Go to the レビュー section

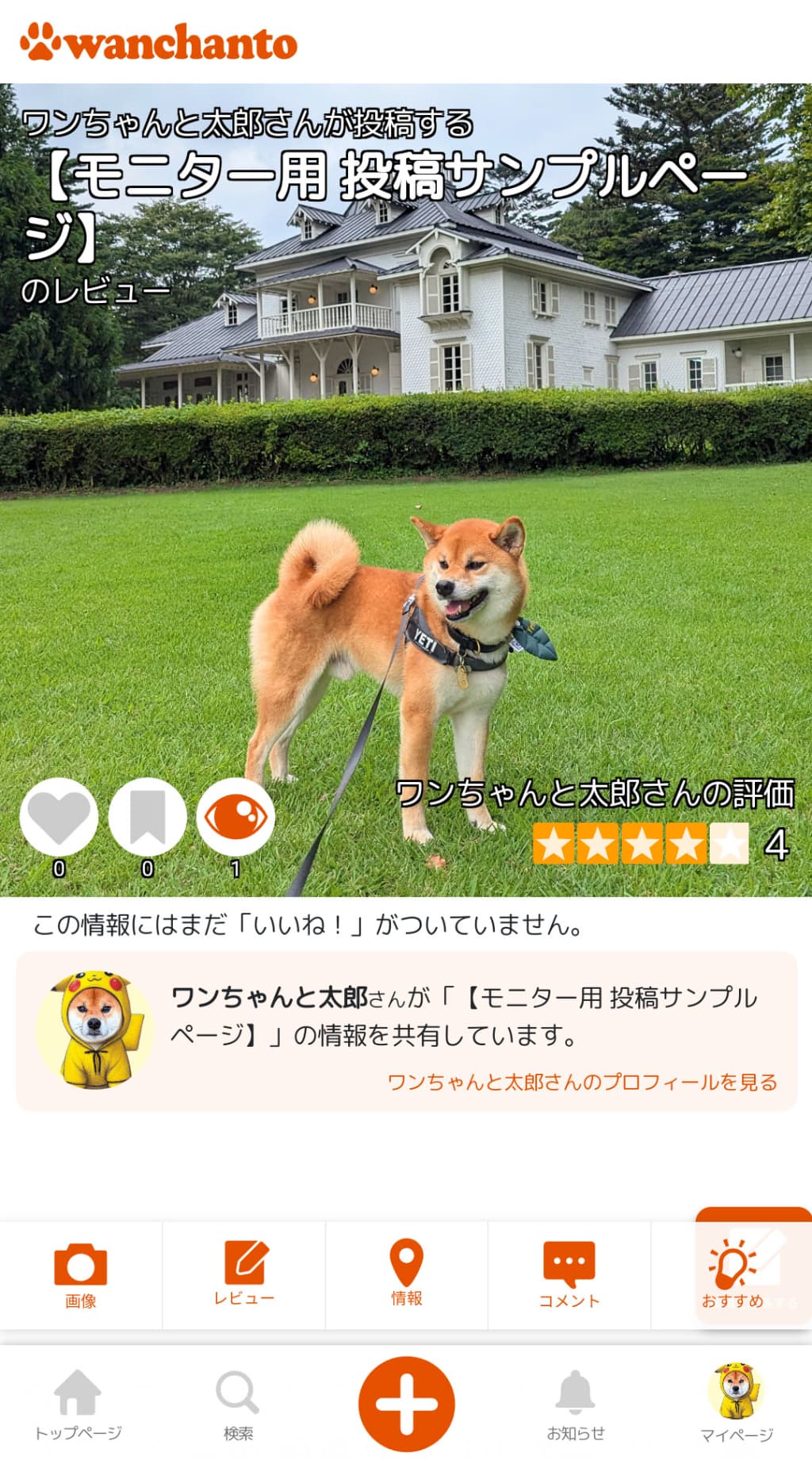(243, 1274)
